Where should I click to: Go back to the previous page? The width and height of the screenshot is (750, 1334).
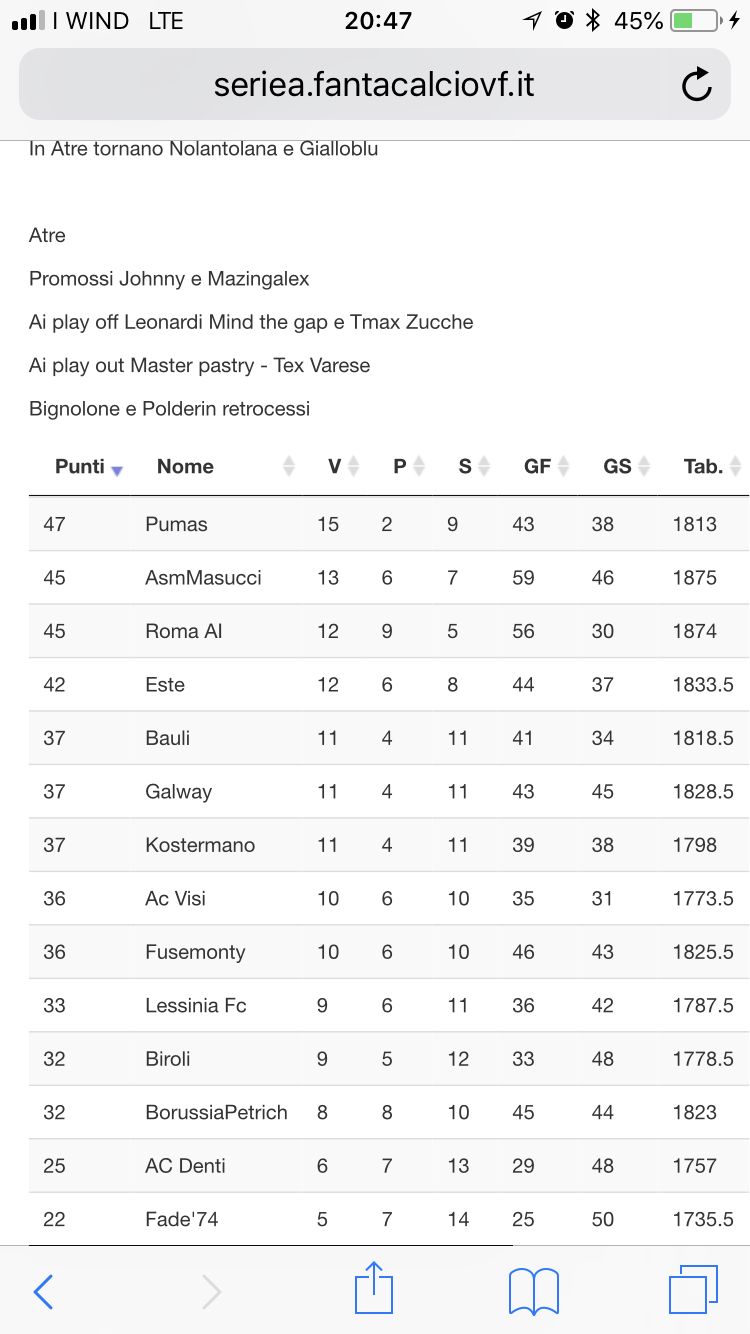(x=43, y=1292)
